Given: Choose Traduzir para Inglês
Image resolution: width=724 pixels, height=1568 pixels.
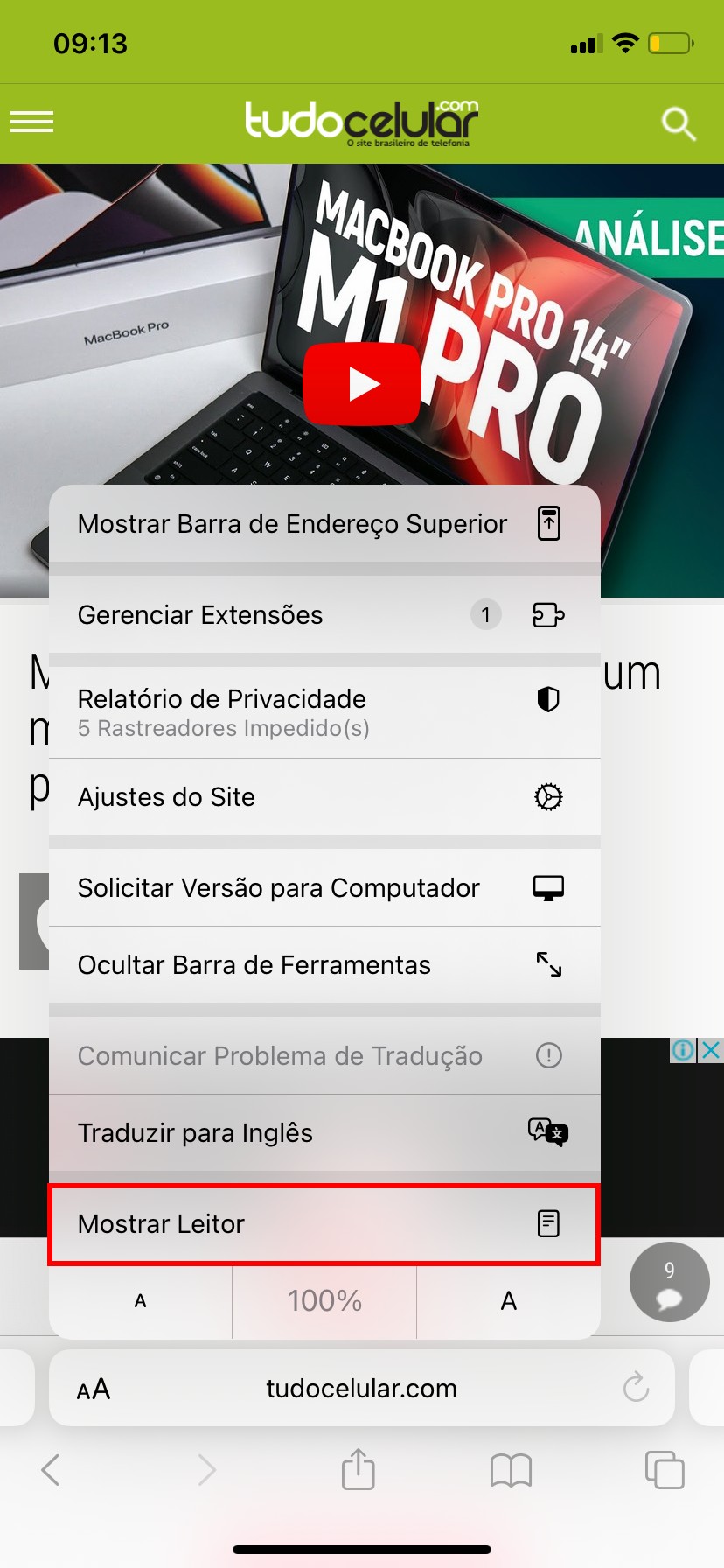Looking at the screenshot, I should coord(324,1132).
